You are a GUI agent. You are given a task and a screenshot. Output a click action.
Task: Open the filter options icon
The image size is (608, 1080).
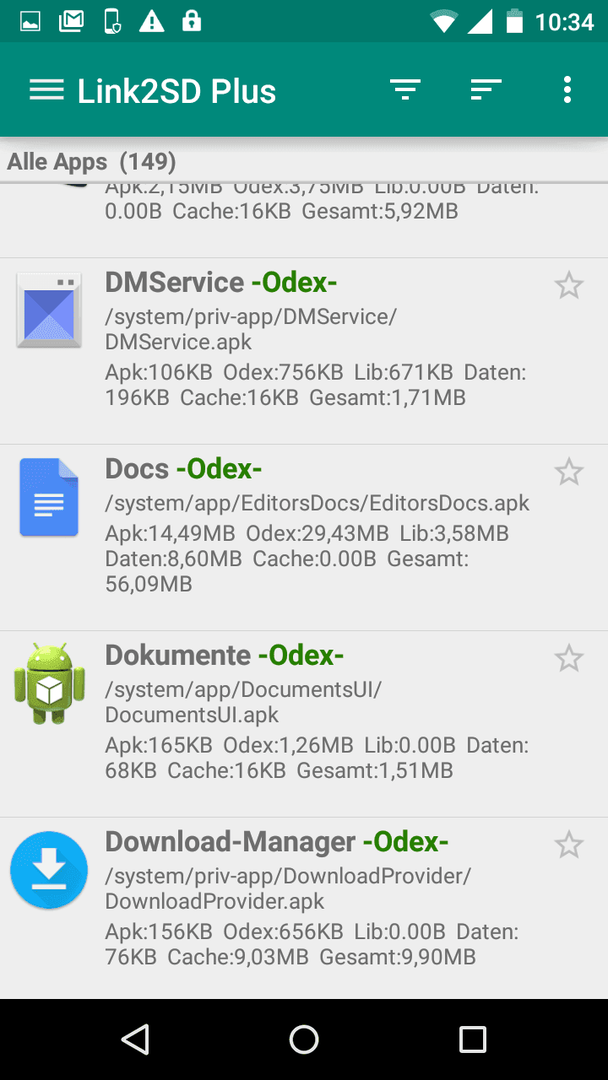coord(405,90)
